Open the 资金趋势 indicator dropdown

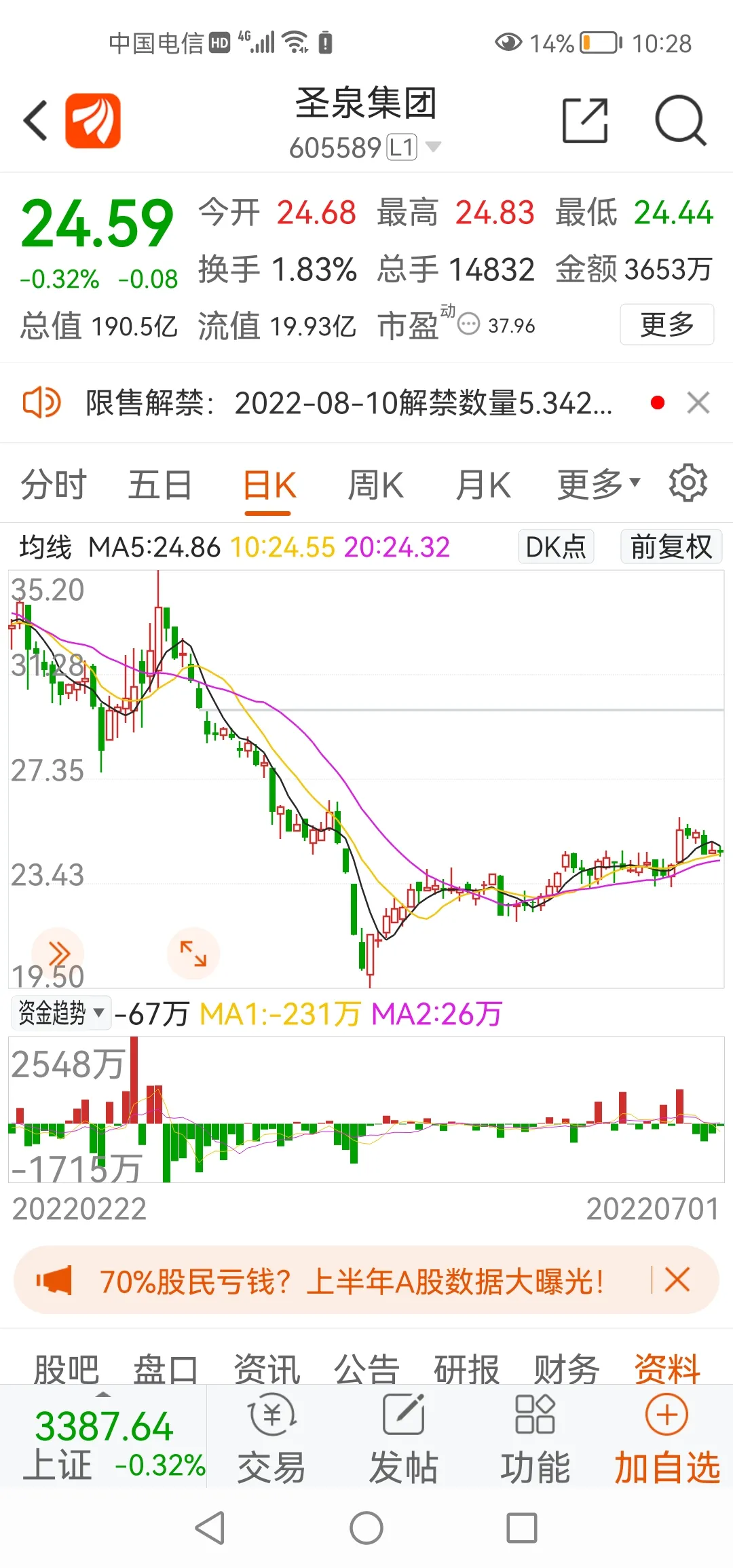tap(61, 1013)
